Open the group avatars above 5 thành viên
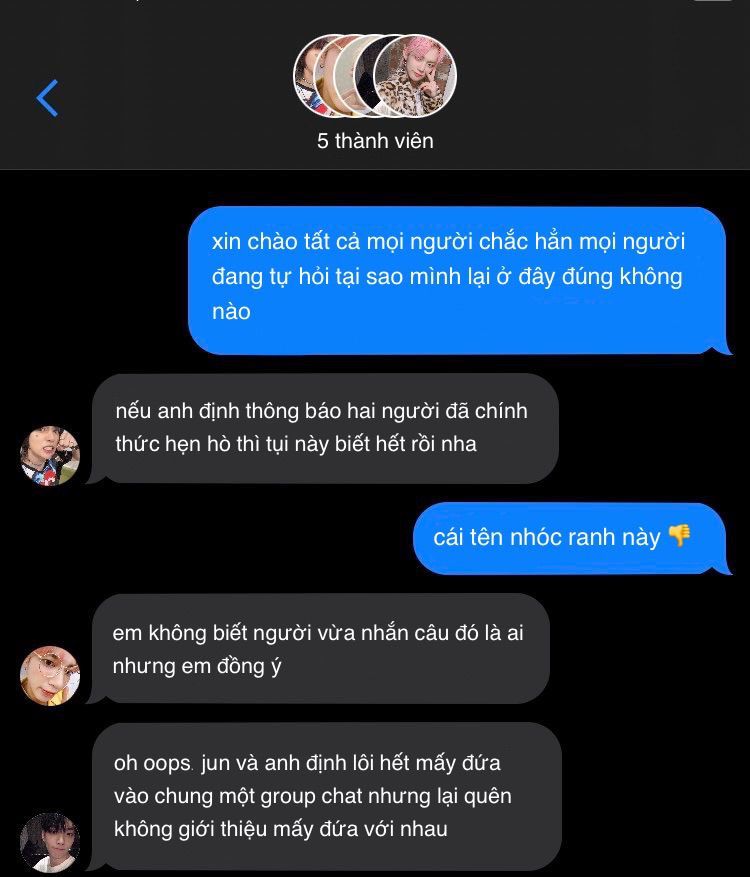 click(374, 76)
